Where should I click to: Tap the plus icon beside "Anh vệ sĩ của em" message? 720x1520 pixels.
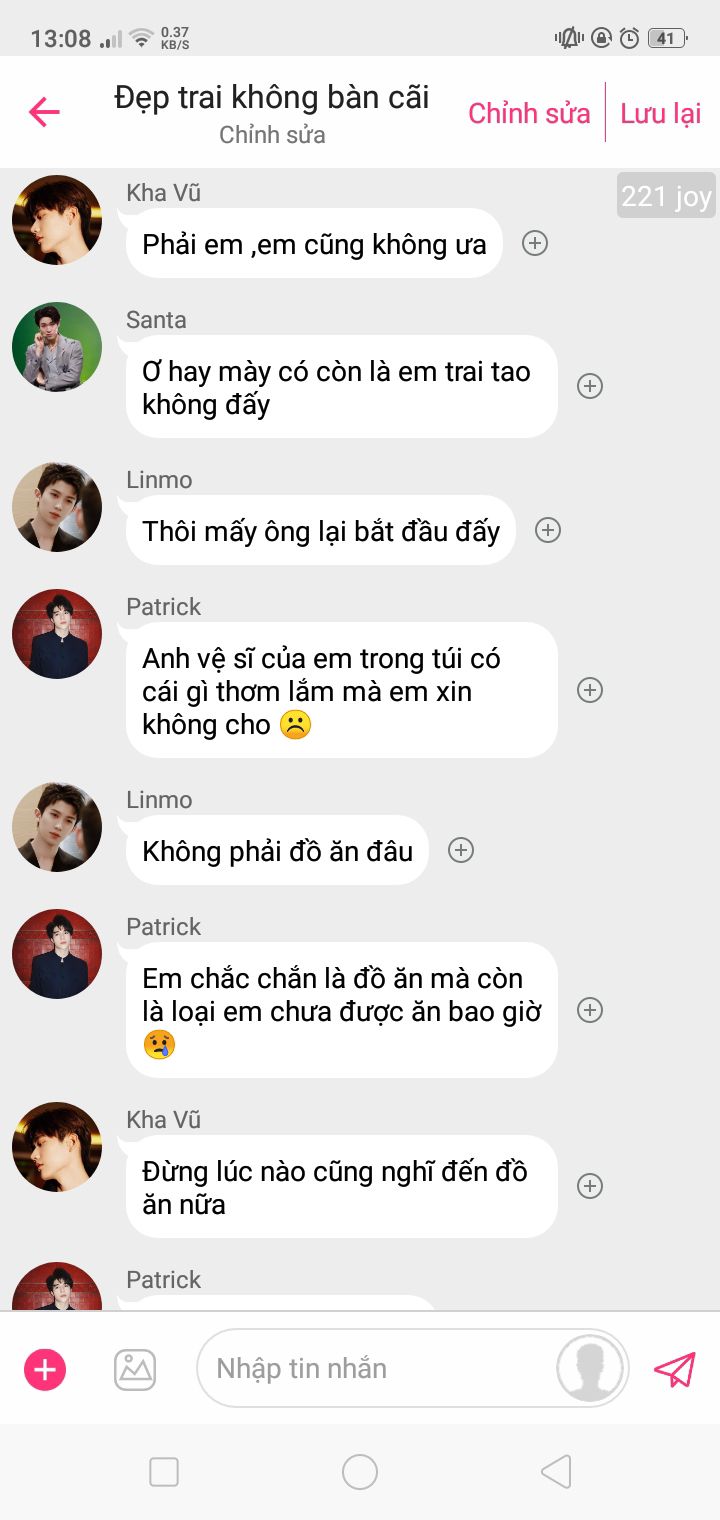591,690
